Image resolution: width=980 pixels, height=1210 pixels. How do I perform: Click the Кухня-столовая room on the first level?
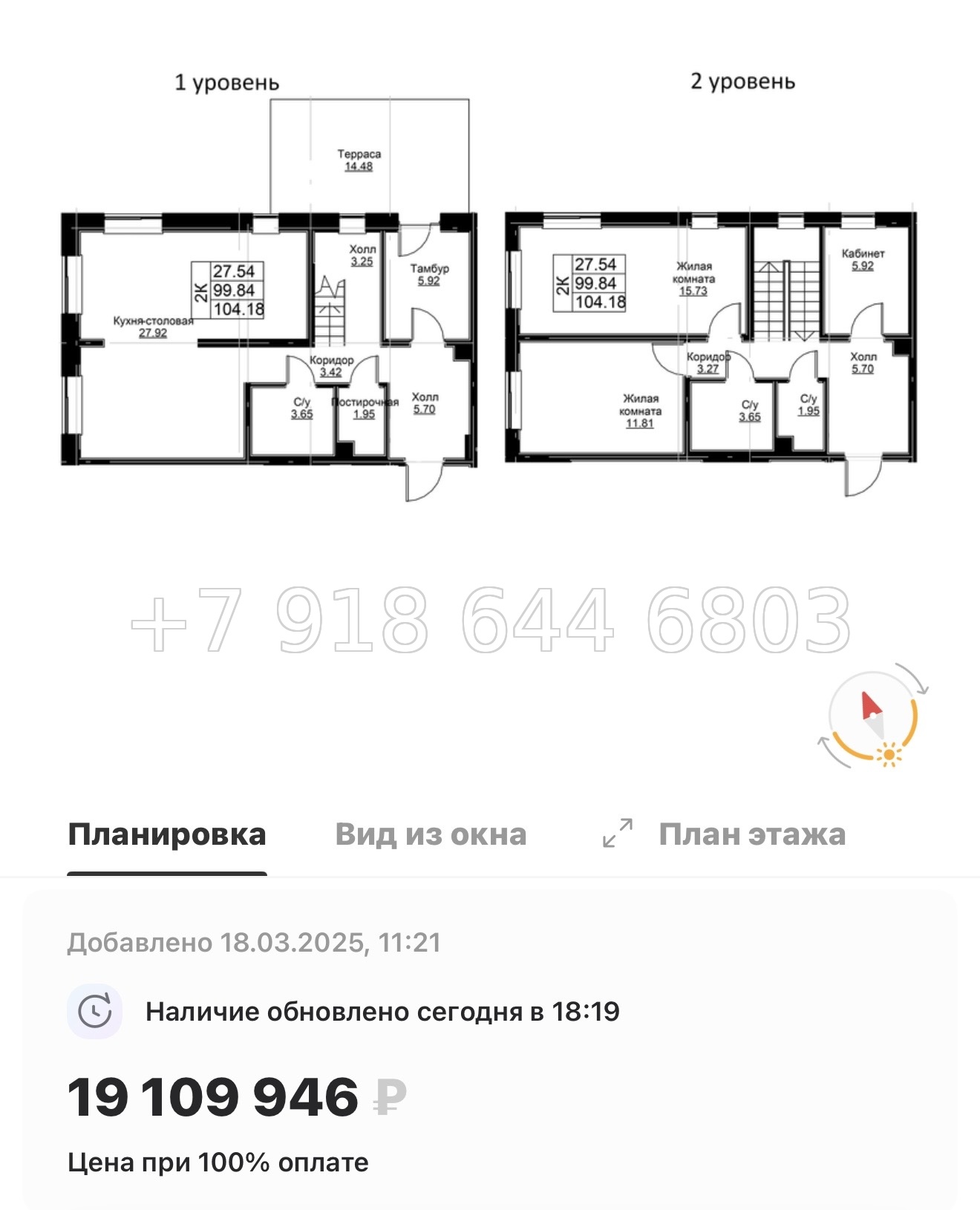point(154,325)
